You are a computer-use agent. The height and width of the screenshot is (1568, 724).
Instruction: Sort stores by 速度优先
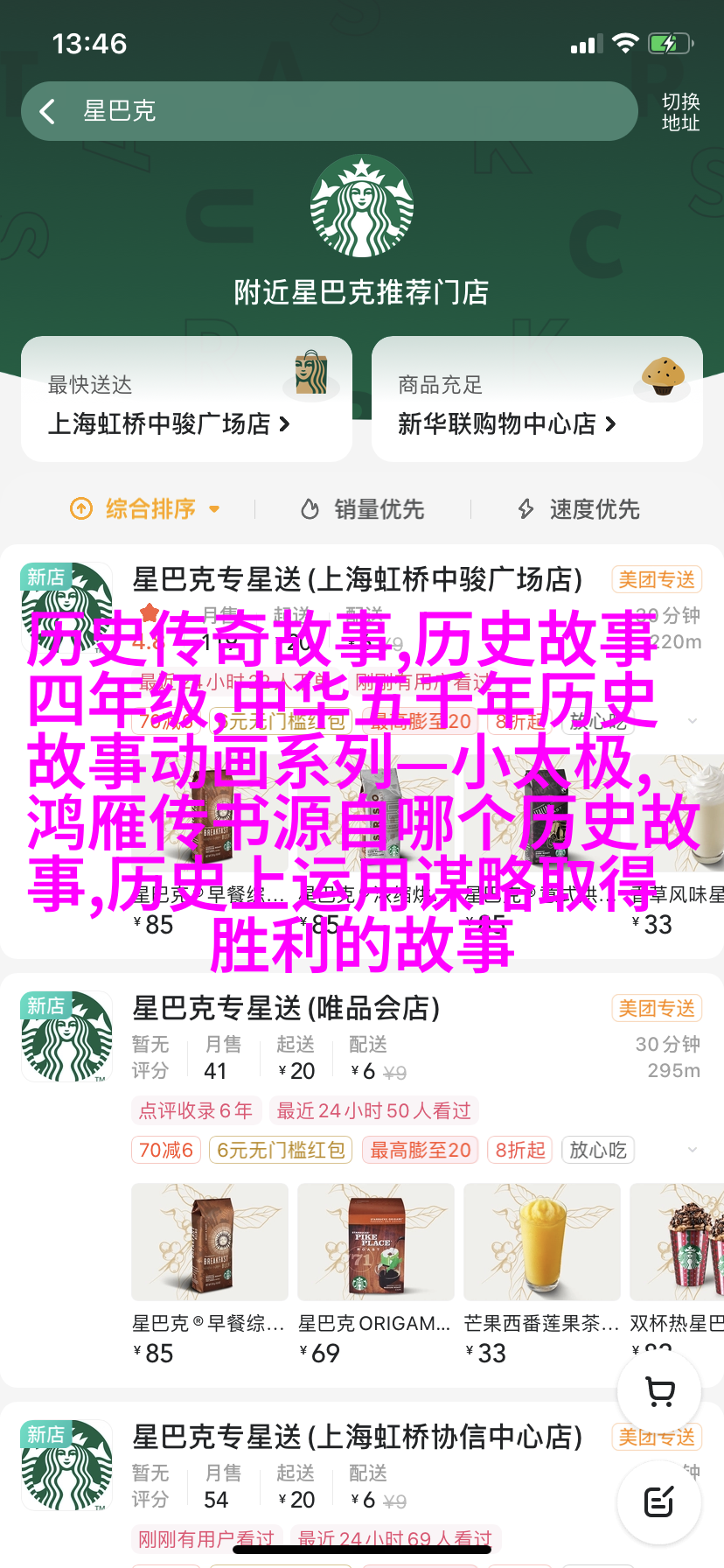tap(578, 508)
